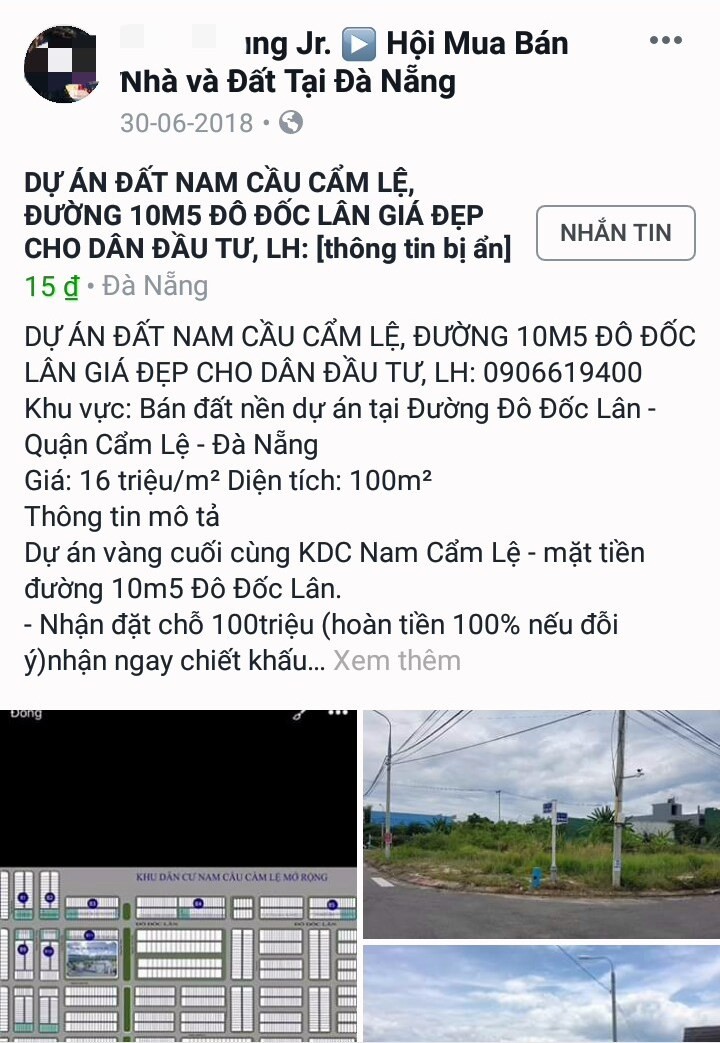Select the KHU DÂN CƯ map header text
720x1043 pixels.
pos(232,874)
